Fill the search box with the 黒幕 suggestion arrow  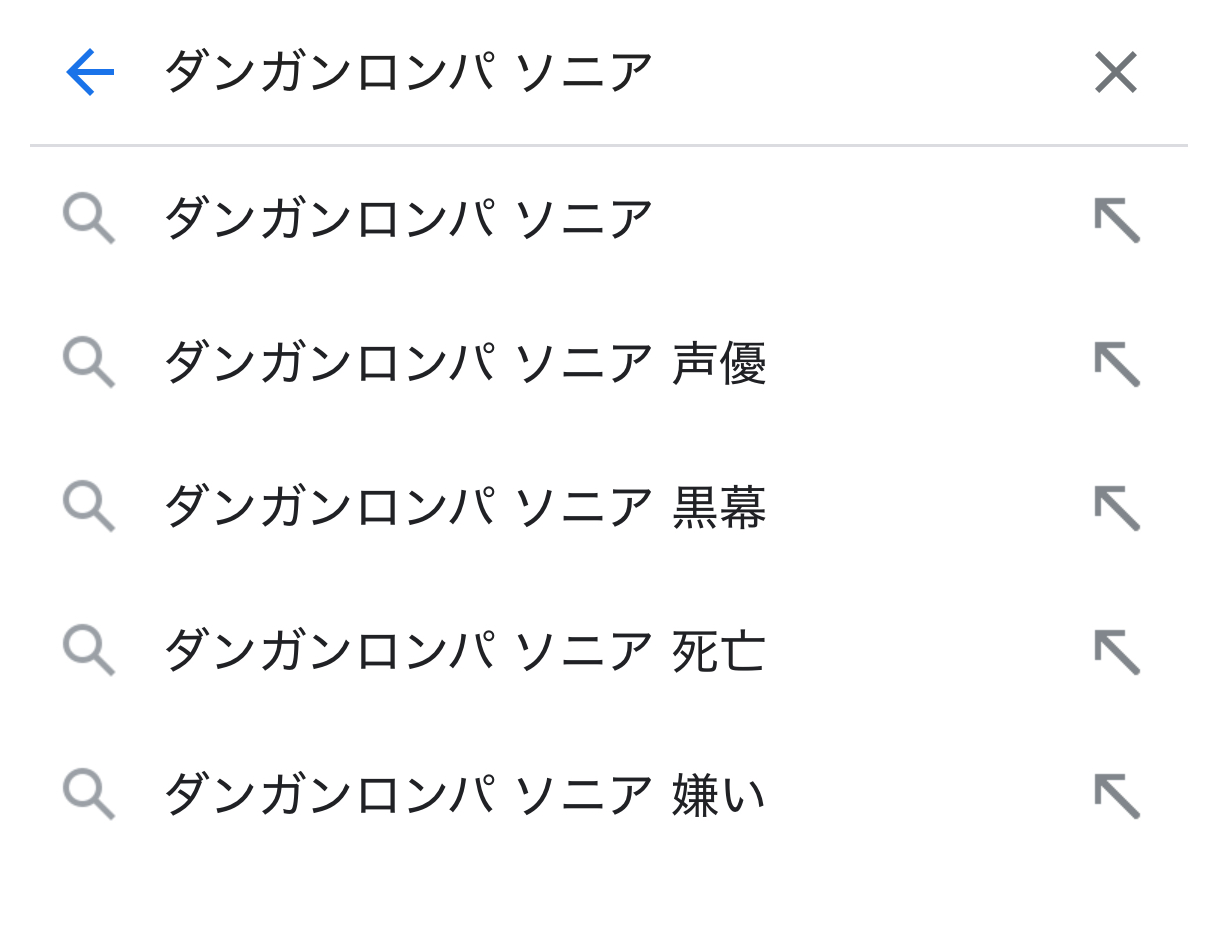point(1116,507)
